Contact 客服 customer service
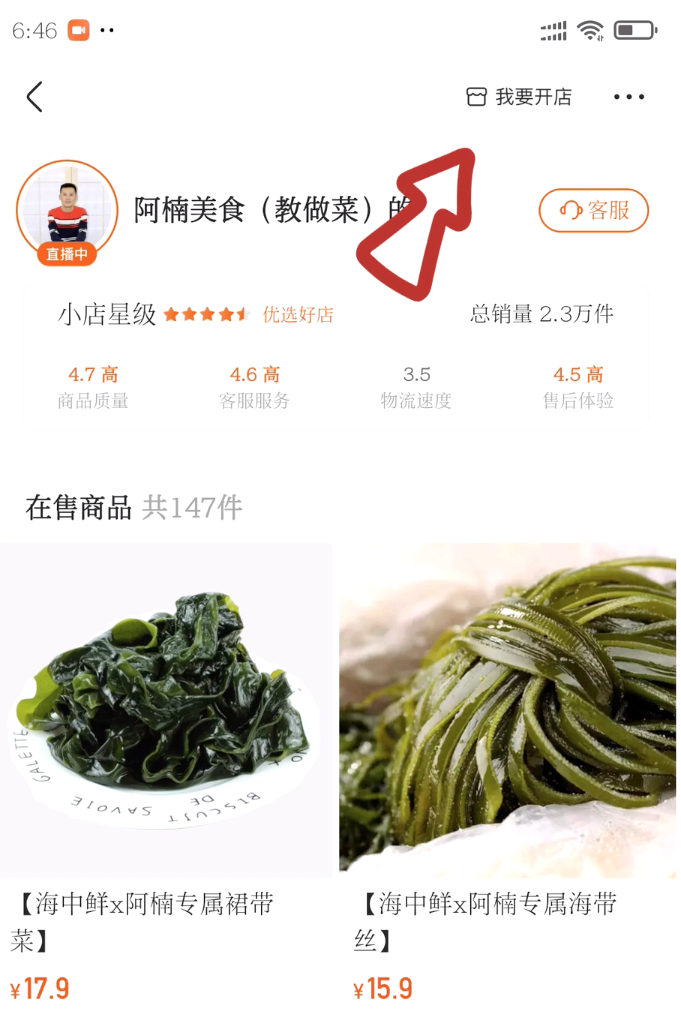681x1017 pixels. (x=594, y=210)
